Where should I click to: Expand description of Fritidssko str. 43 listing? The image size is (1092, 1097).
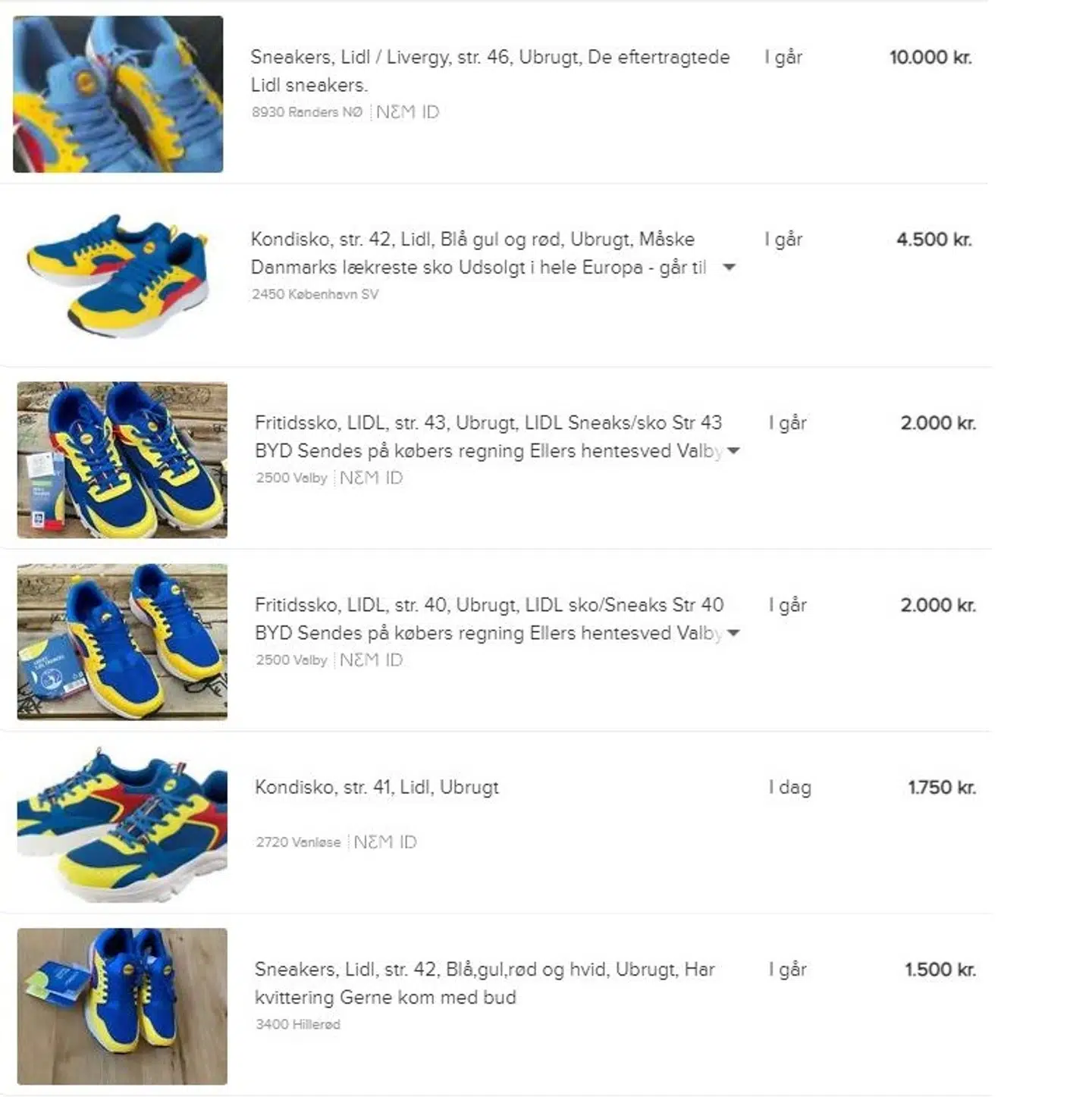click(733, 450)
